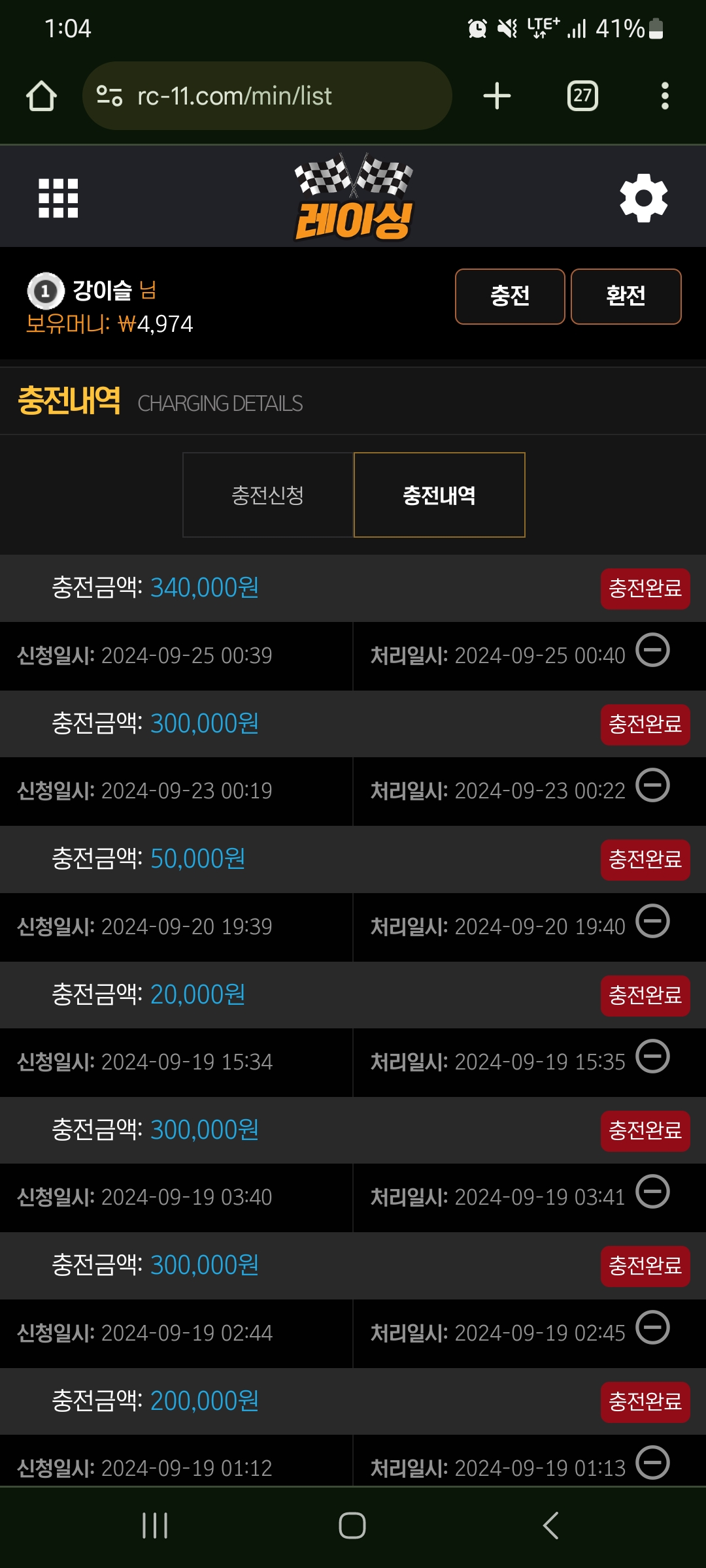Screen dimensions: 706x1568
Task: Edit the rc-11.com address bar
Action: [x=267, y=96]
